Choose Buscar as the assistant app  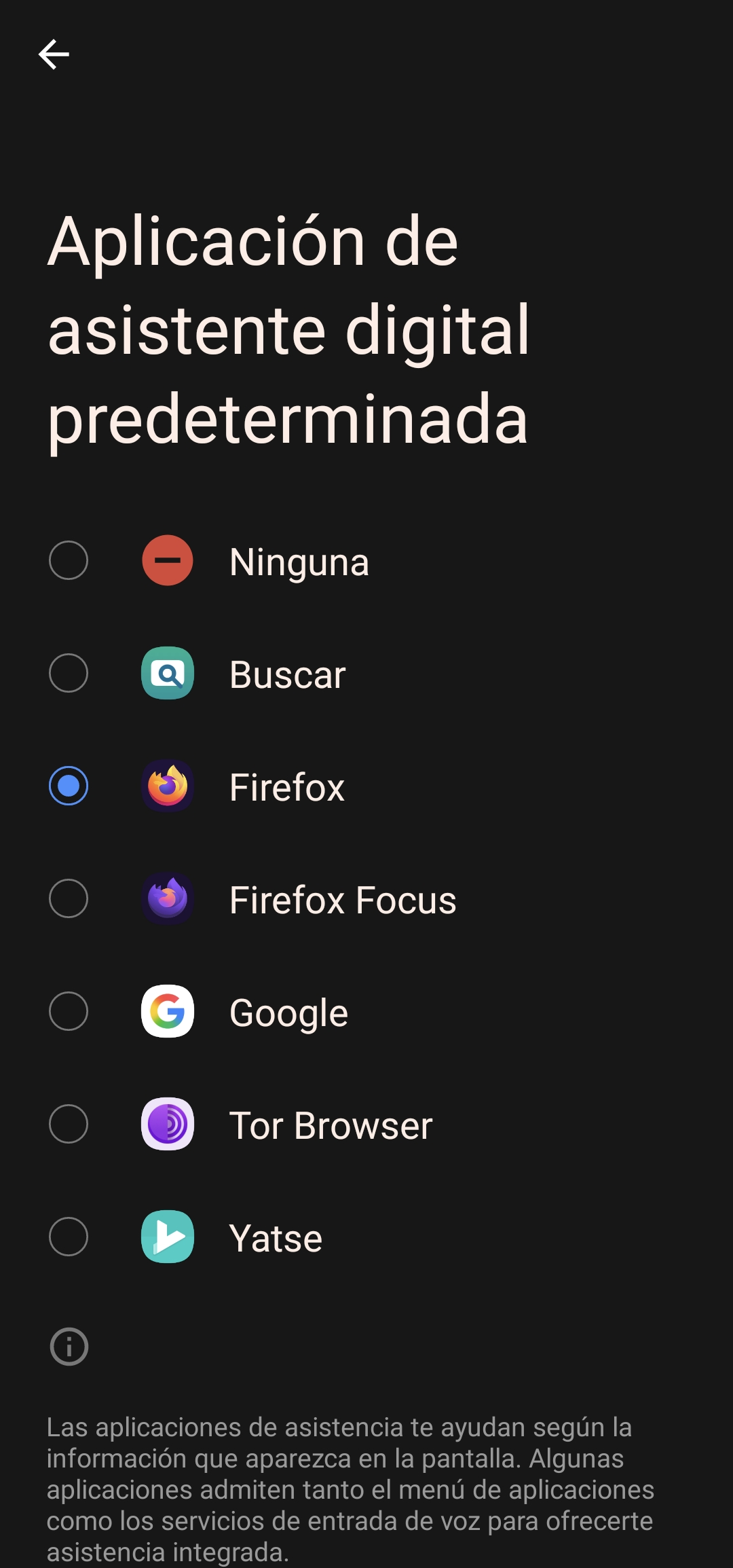[x=69, y=674]
